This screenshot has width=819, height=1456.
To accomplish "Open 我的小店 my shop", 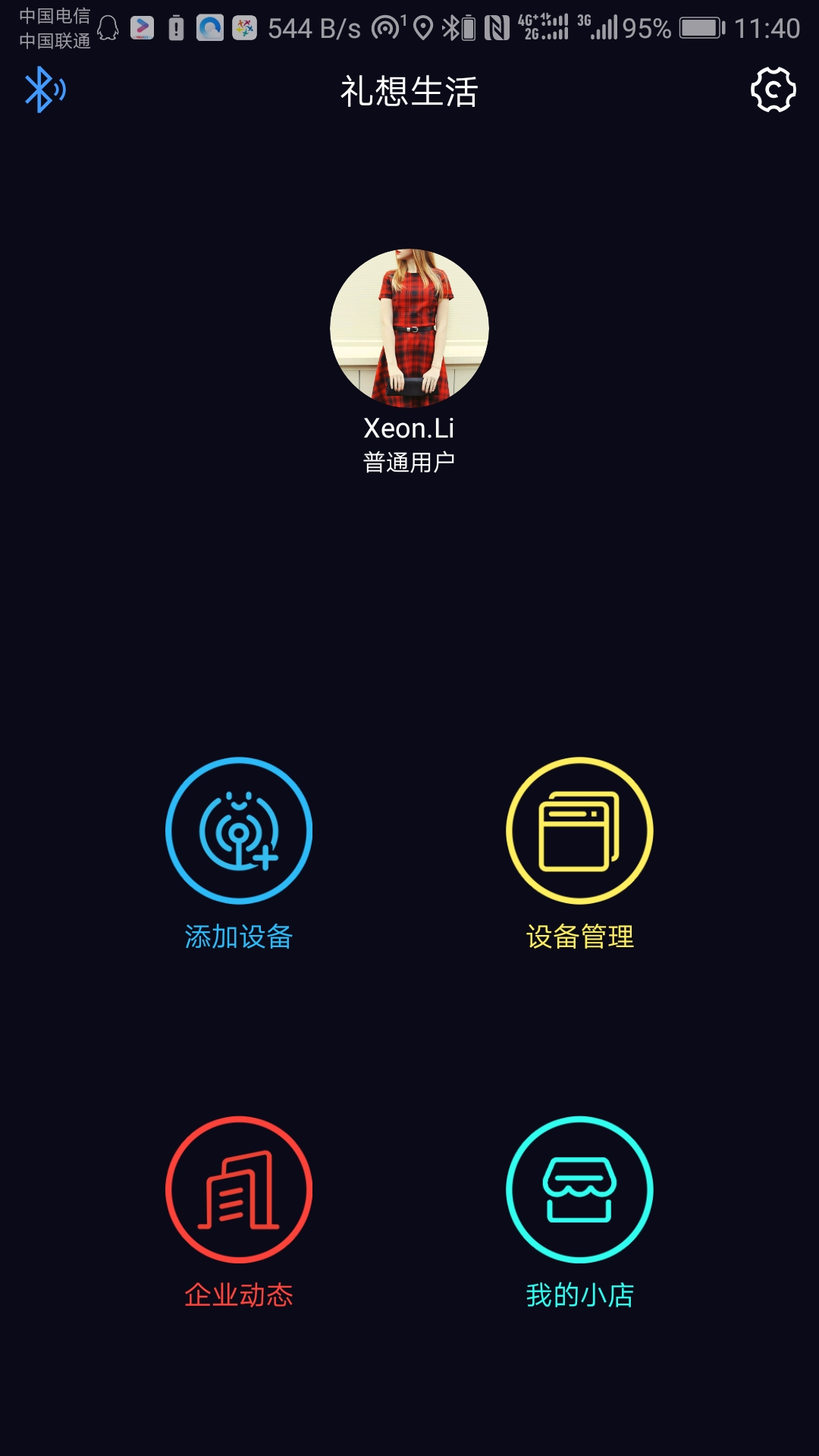I will pos(580,1212).
